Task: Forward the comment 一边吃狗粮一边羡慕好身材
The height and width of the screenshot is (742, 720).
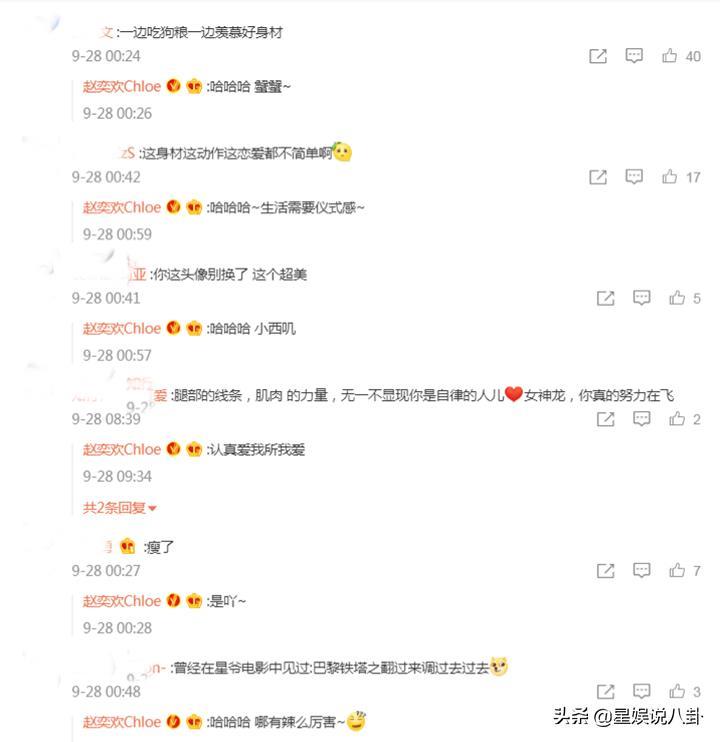Action: click(598, 56)
